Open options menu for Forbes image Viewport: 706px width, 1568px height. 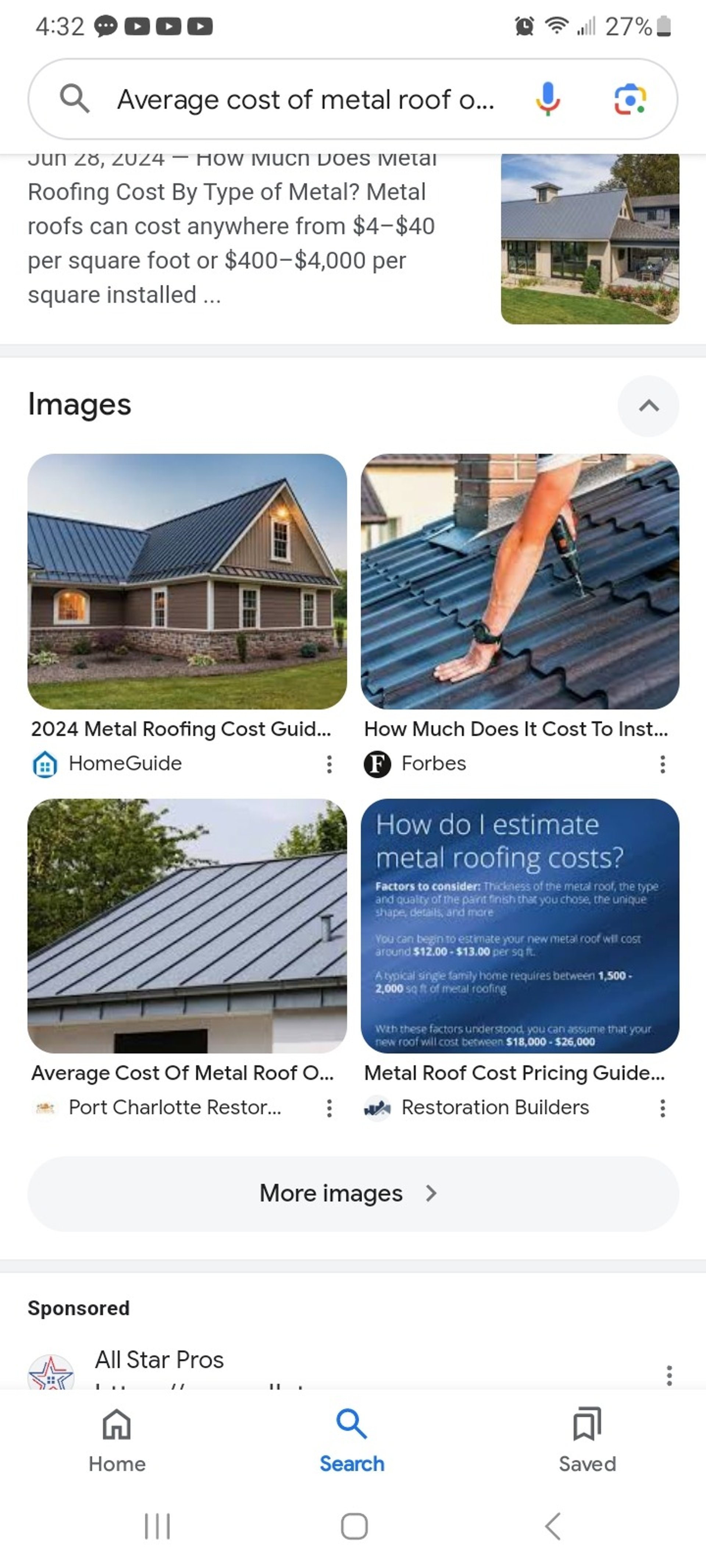click(x=662, y=764)
